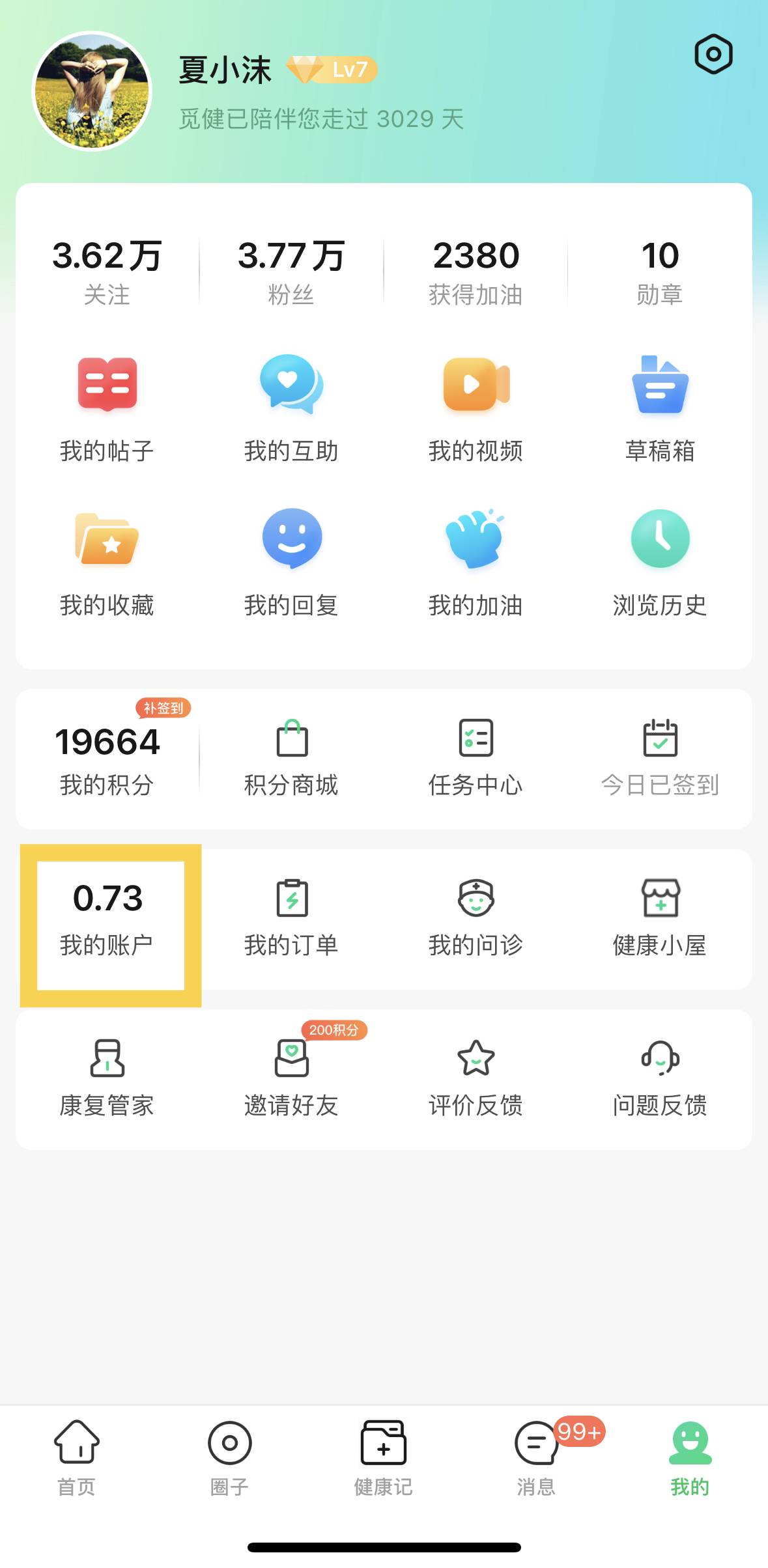Open 任务中心 task center
Screen dimensions: 768x1568
coord(476,759)
